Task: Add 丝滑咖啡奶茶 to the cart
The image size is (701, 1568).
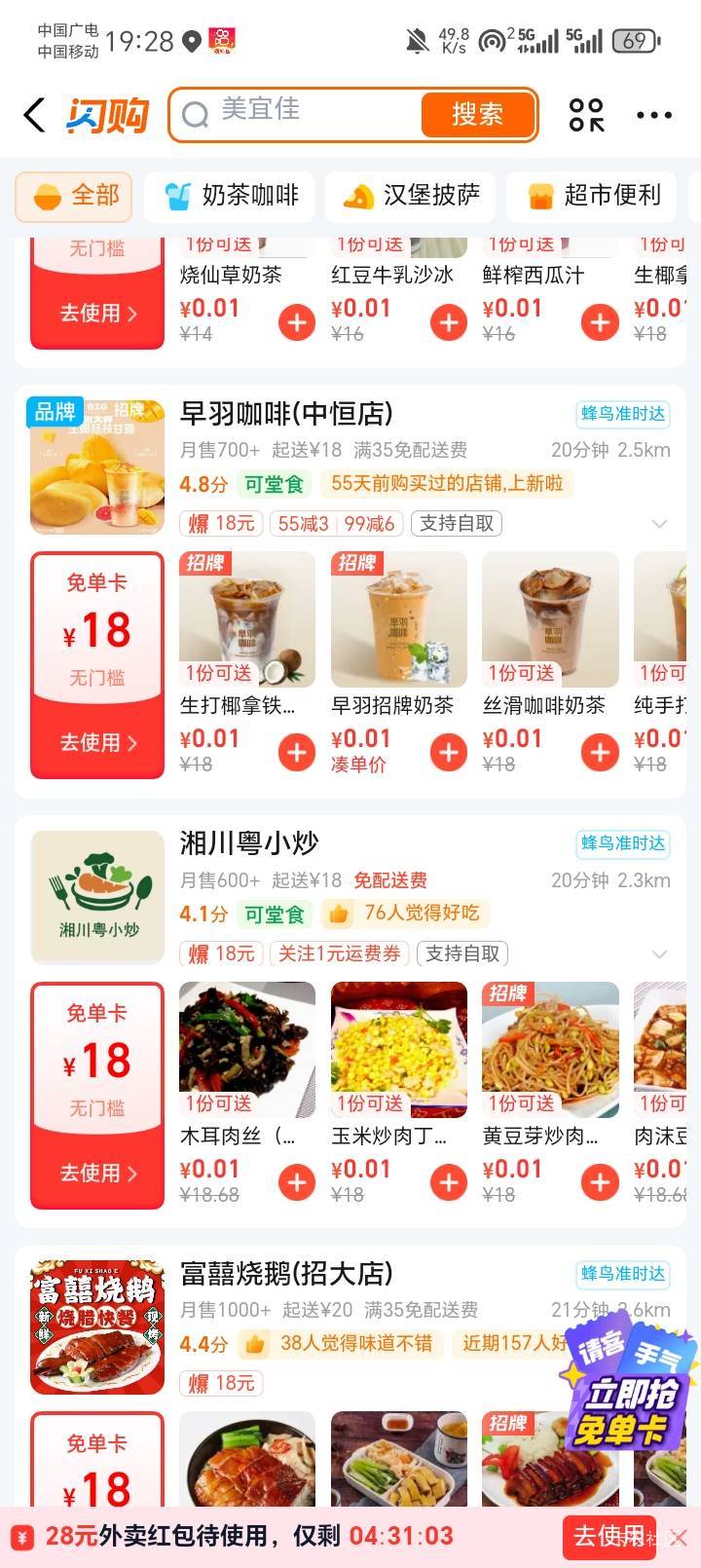Action: (x=600, y=752)
